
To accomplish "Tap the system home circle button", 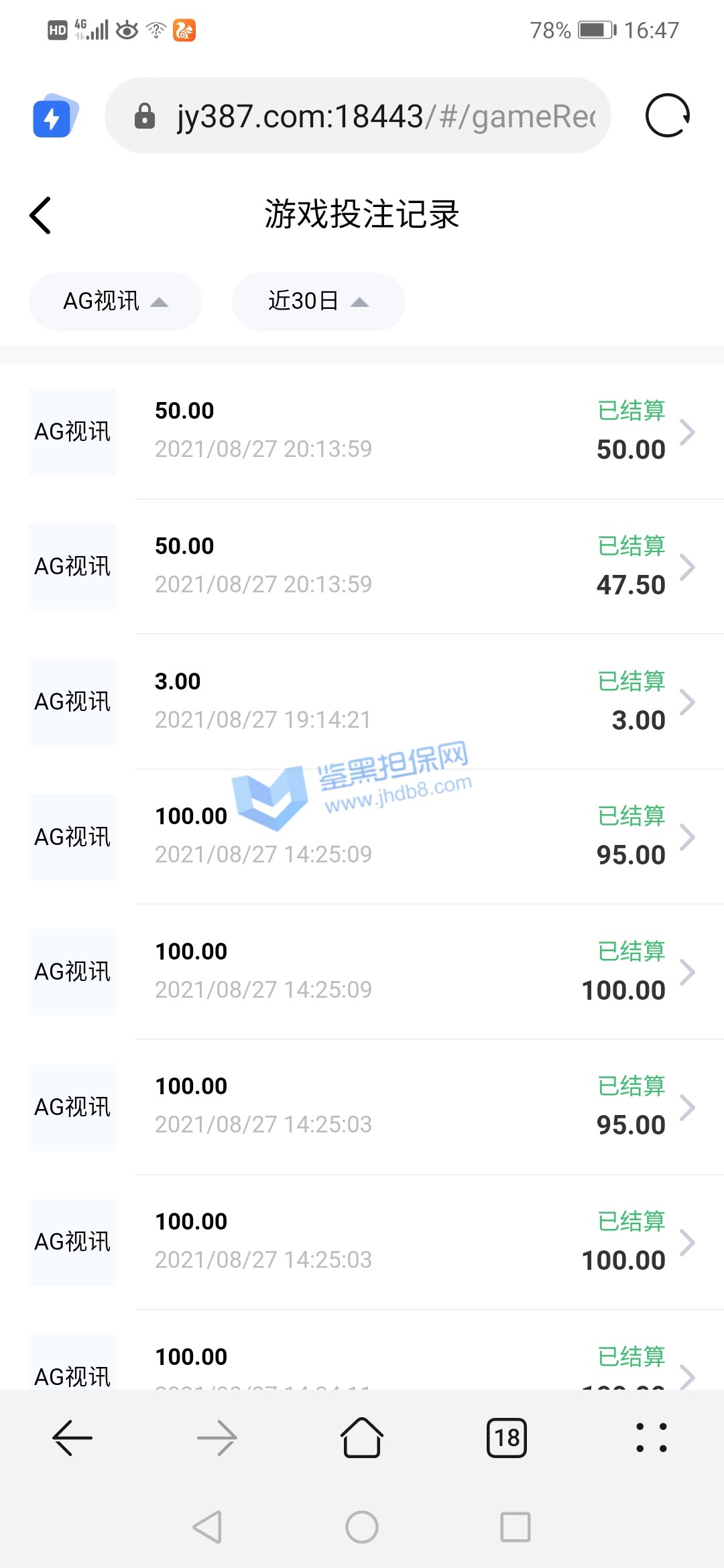I will [362, 1527].
